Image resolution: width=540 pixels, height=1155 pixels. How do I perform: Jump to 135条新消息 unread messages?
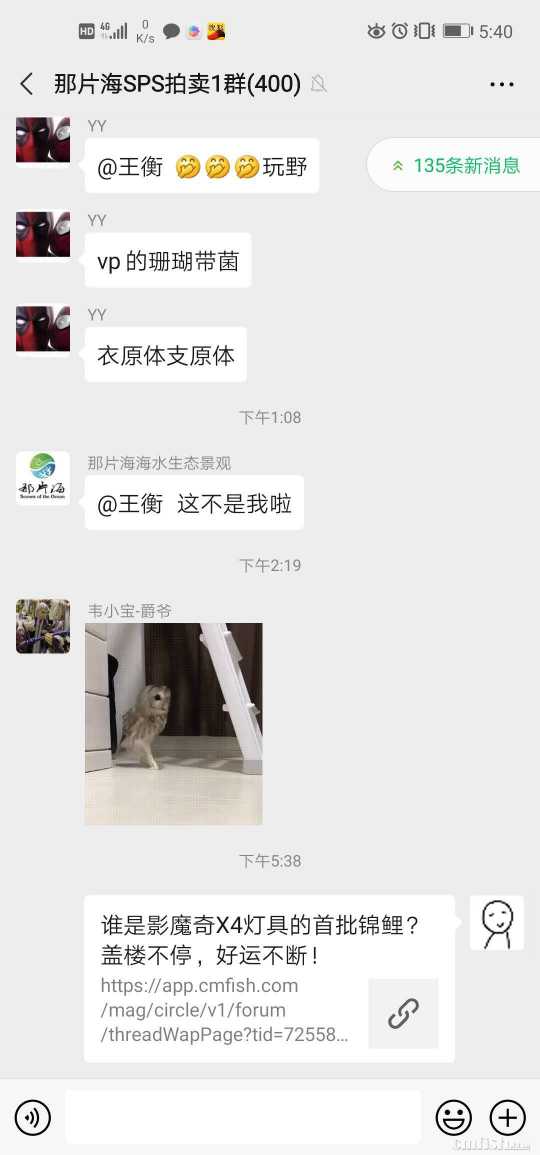[x=454, y=165]
